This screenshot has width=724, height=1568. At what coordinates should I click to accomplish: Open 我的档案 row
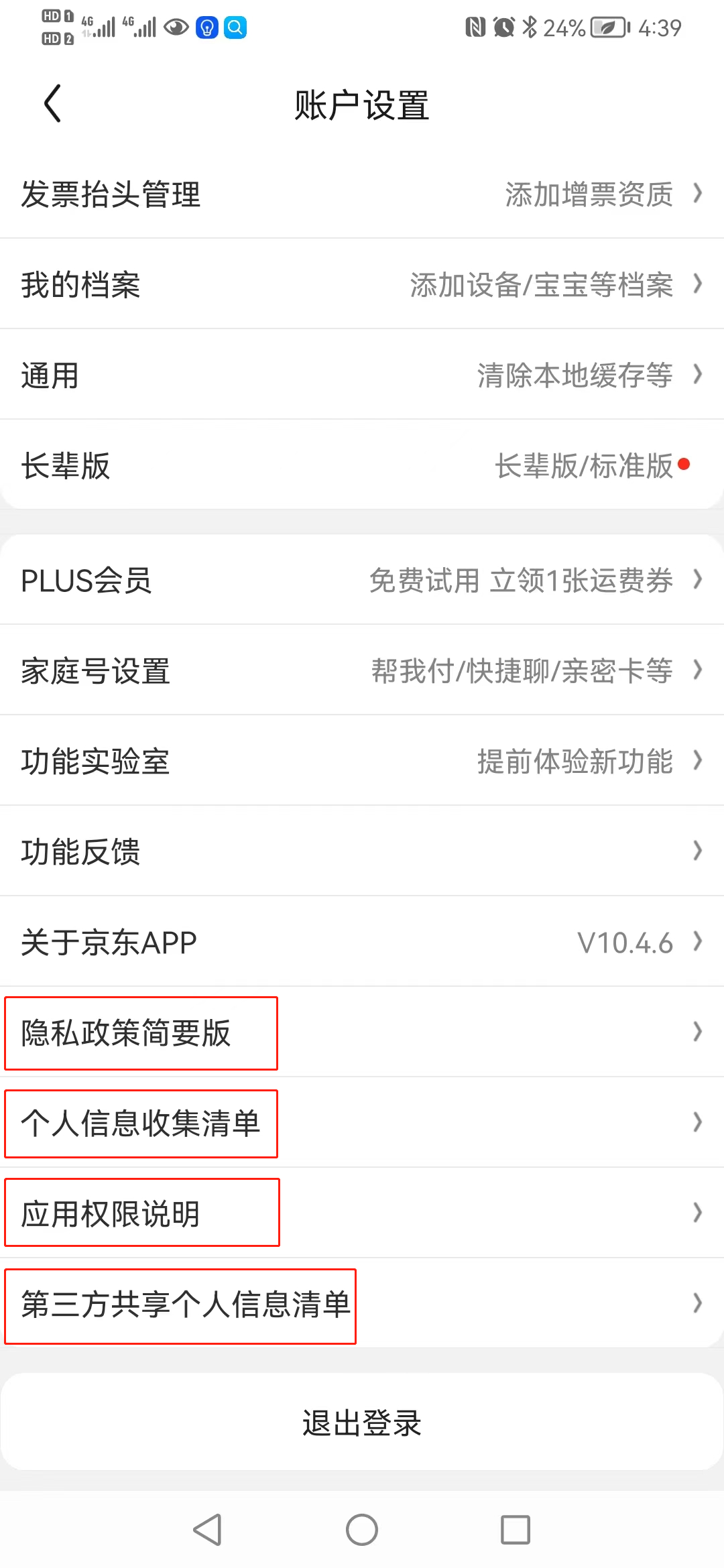pos(362,284)
